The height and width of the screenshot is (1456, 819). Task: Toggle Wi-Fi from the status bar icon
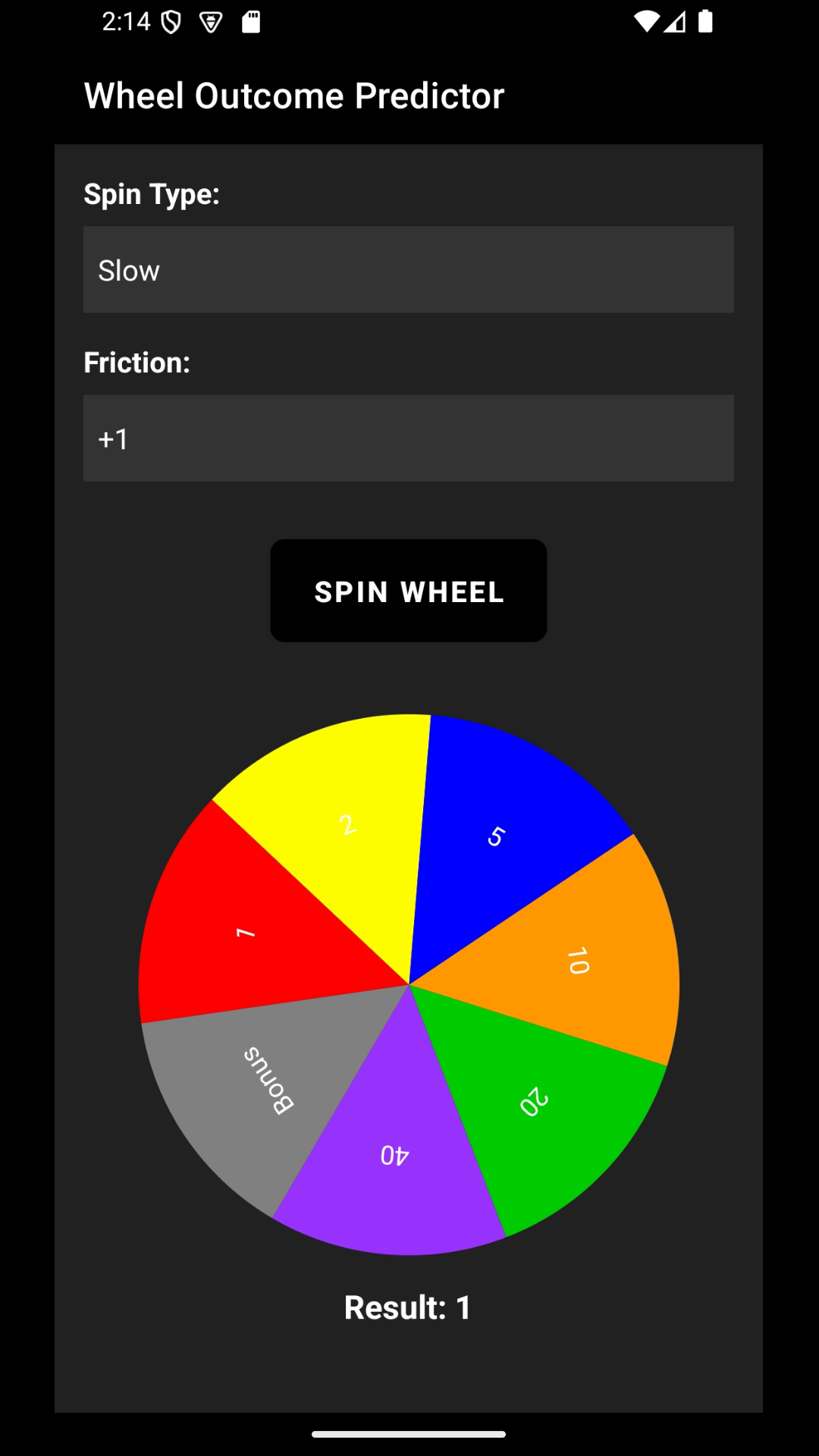(x=645, y=21)
